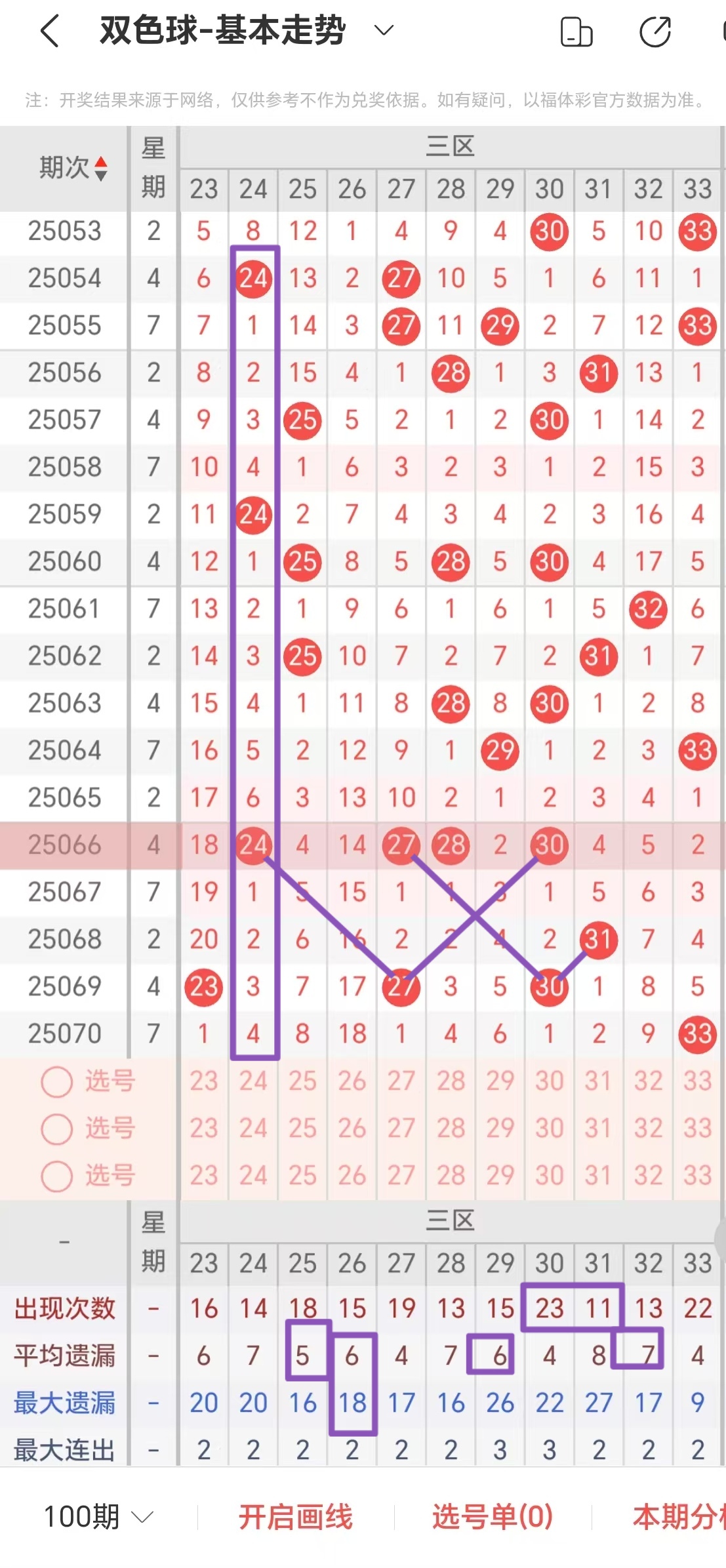Open the share icon in the top bar
The height and width of the screenshot is (1568, 726).
click(x=656, y=30)
